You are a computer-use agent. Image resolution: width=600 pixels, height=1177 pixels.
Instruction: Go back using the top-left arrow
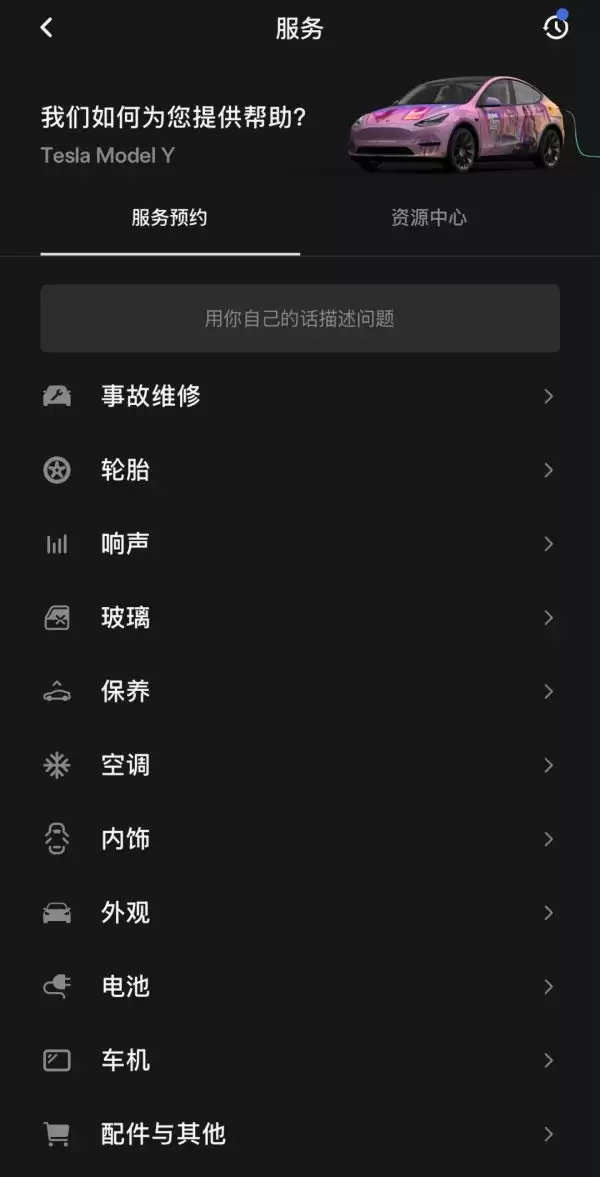(x=47, y=28)
